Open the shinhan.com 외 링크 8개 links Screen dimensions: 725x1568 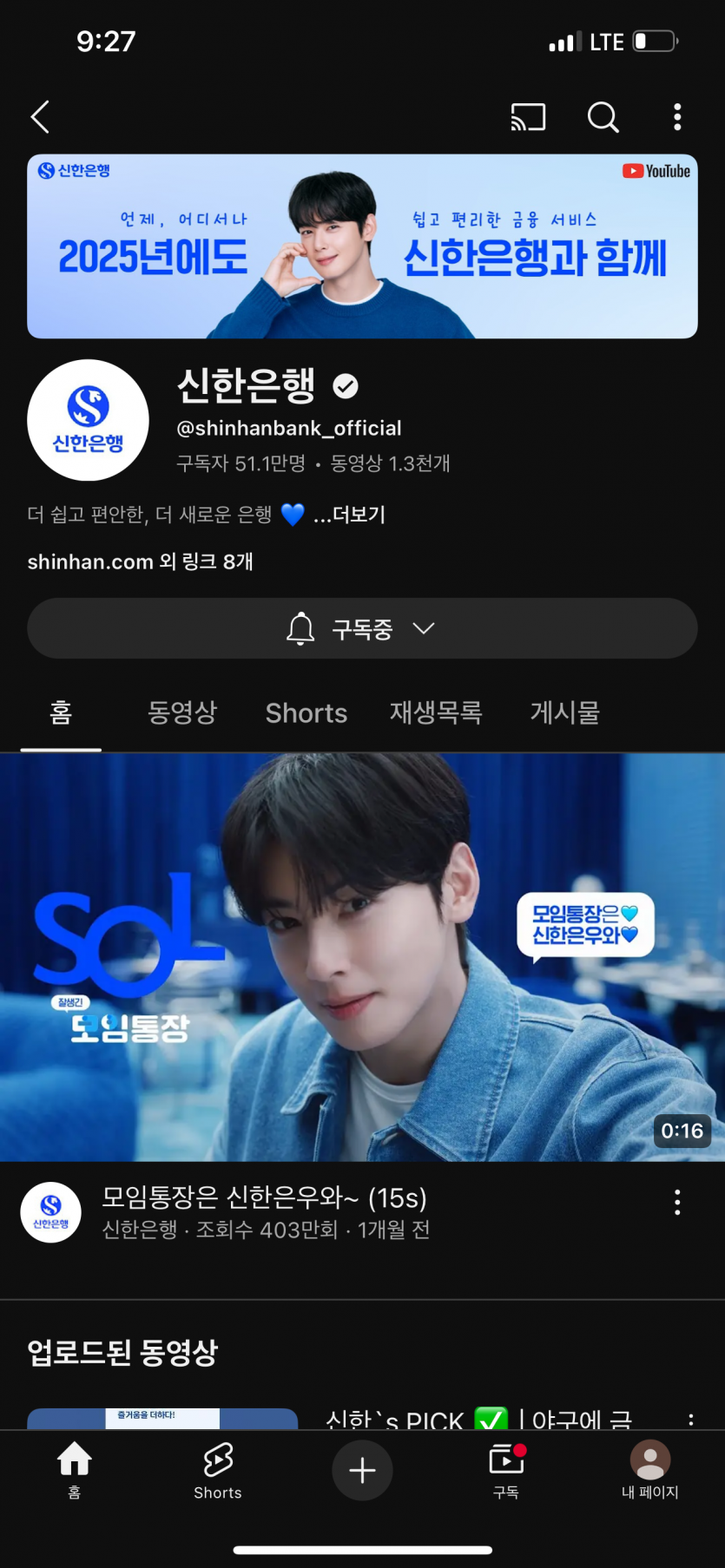(x=140, y=561)
